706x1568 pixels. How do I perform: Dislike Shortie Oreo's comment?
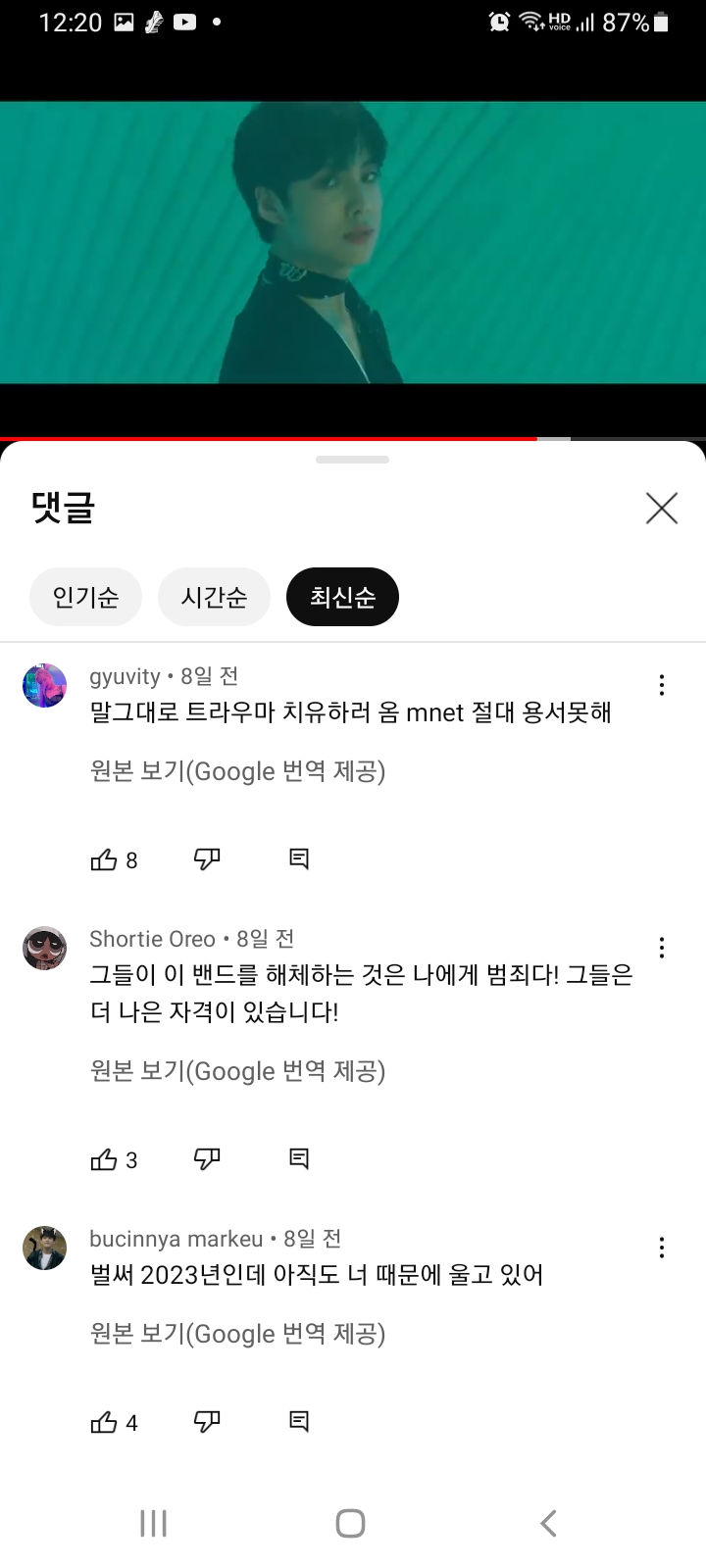[207, 1158]
